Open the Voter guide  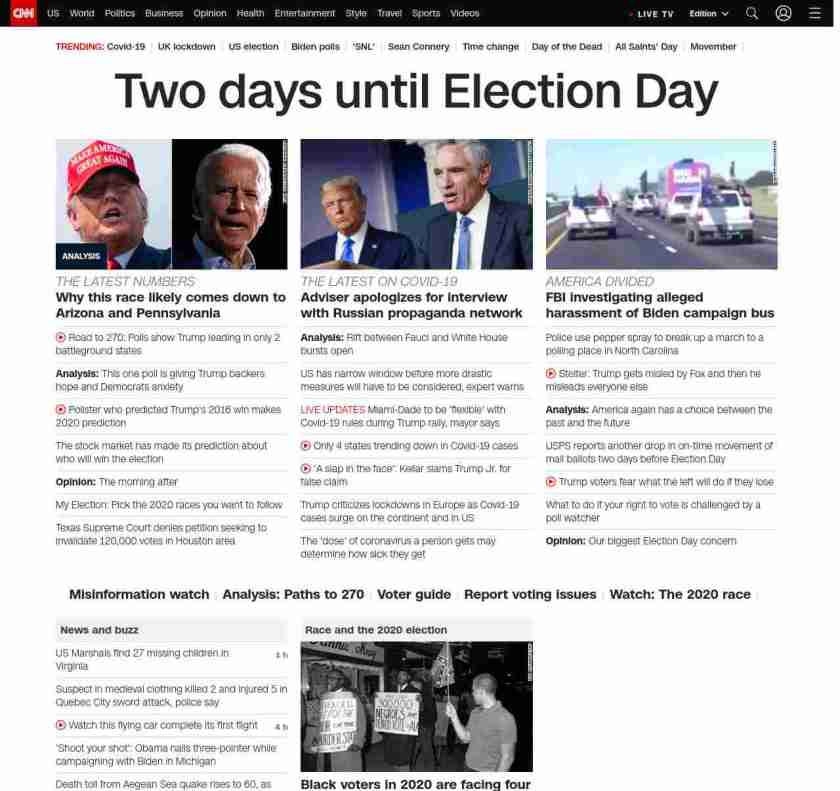[x=414, y=594]
